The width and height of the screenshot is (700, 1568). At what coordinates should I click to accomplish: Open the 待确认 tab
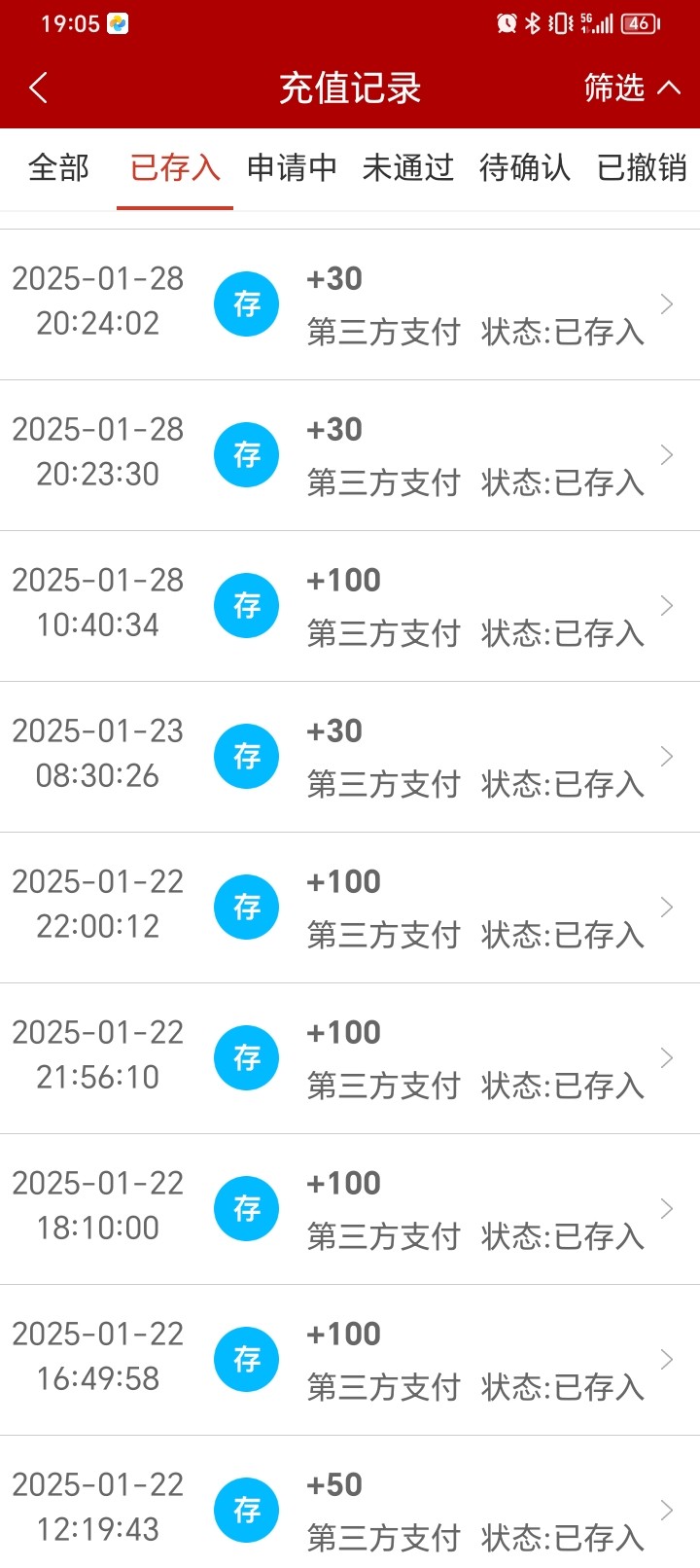[525, 168]
